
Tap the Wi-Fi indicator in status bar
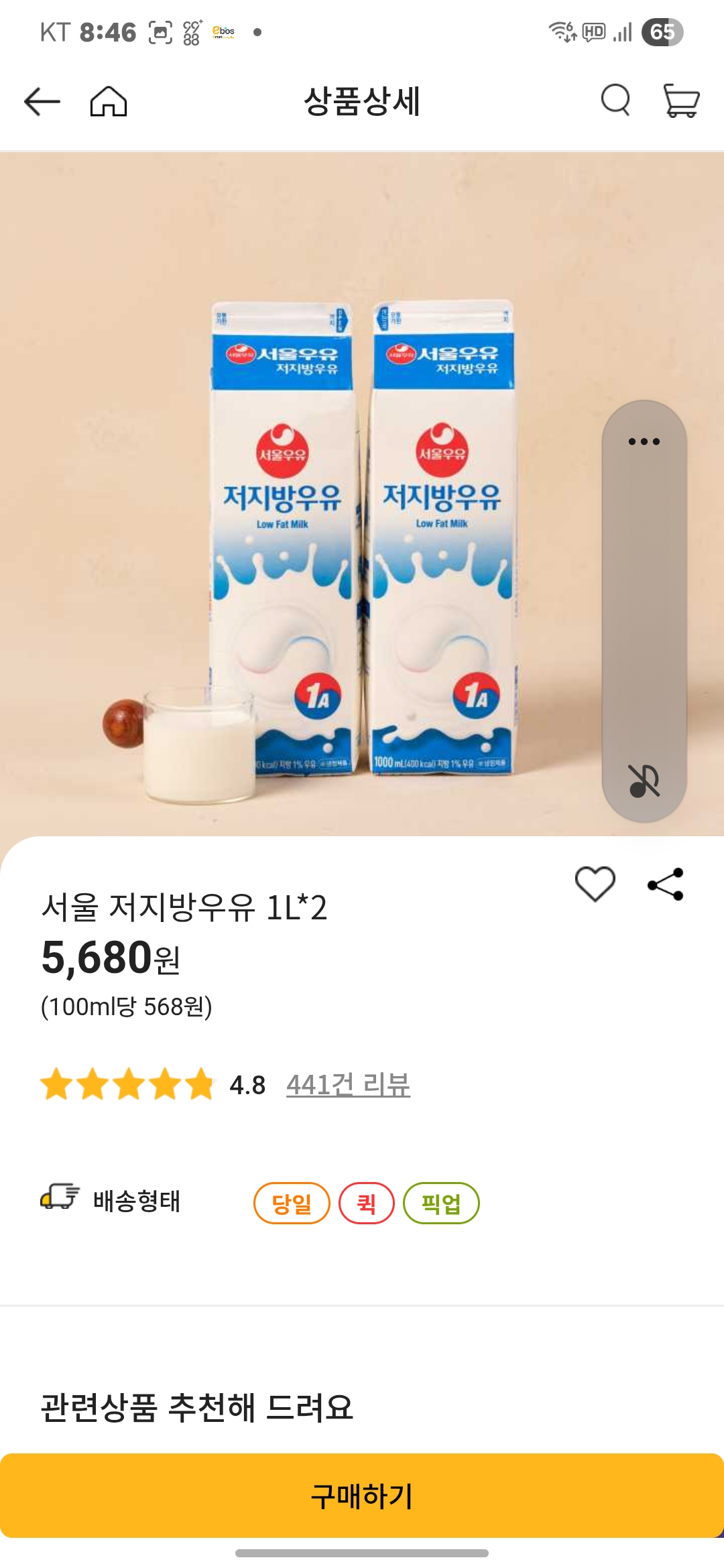[560, 31]
